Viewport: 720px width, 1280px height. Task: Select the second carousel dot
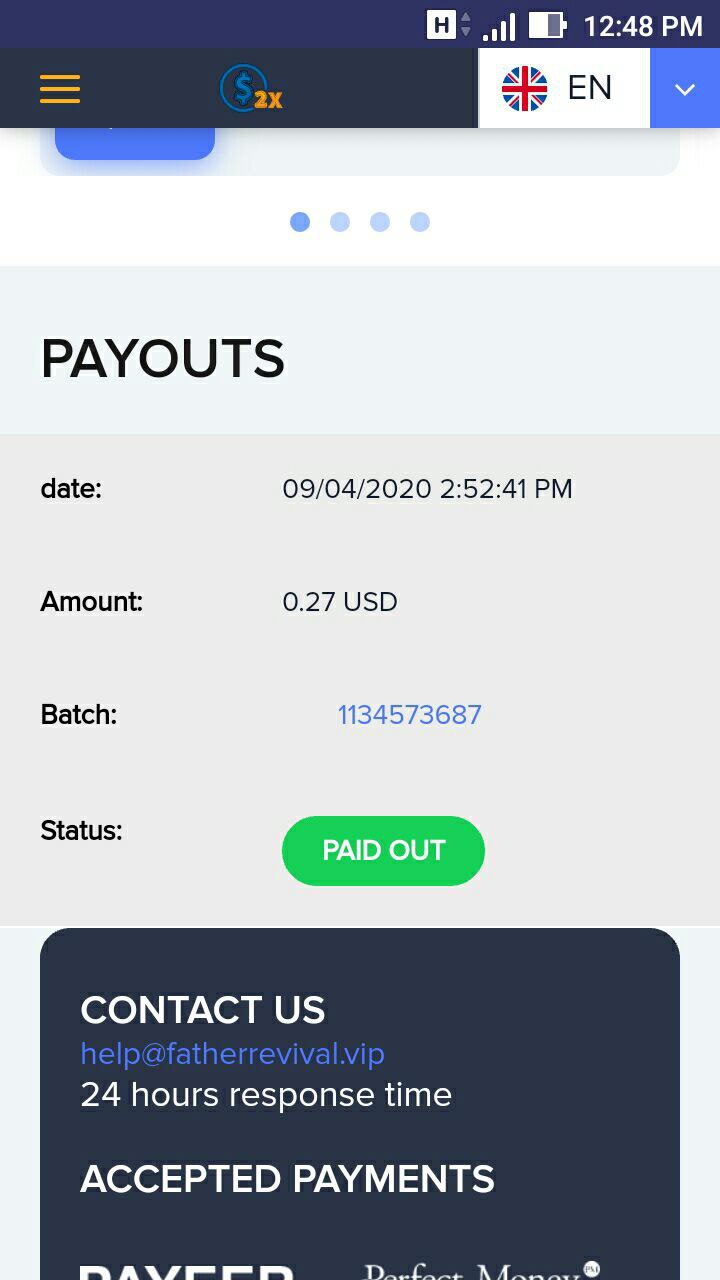click(340, 222)
